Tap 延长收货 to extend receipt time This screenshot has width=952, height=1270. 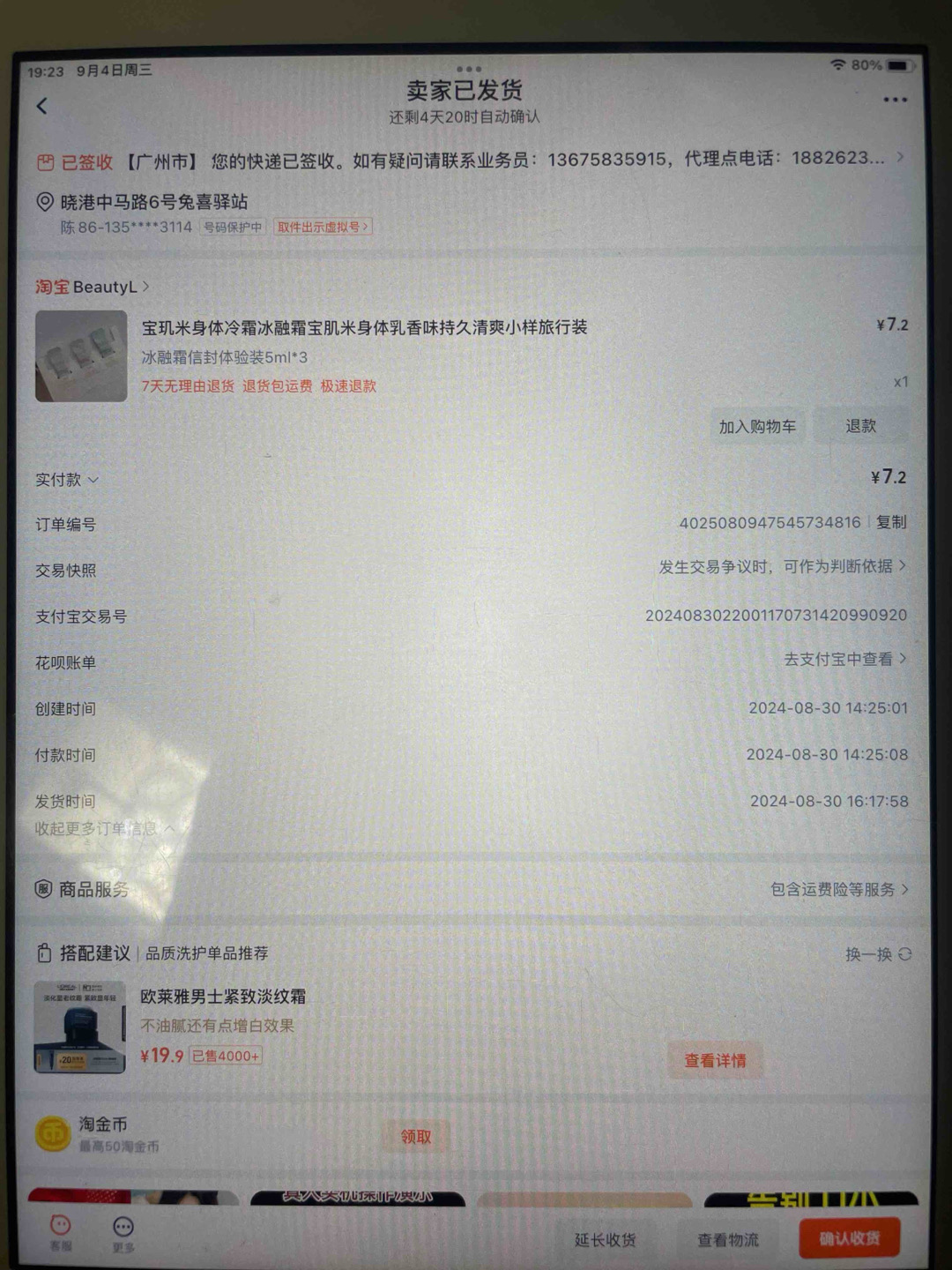(605, 1240)
